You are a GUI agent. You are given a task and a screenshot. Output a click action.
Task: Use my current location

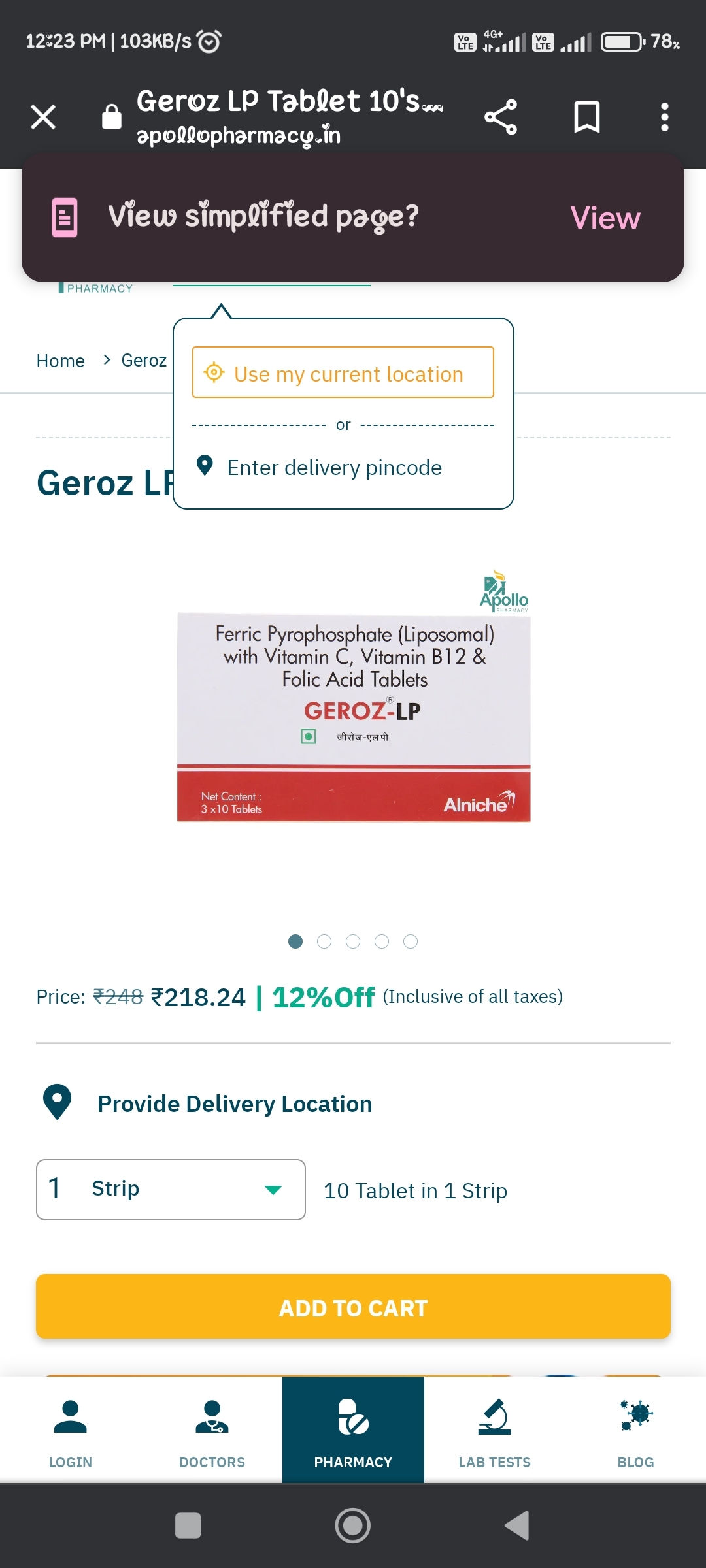[x=343, y=372]
